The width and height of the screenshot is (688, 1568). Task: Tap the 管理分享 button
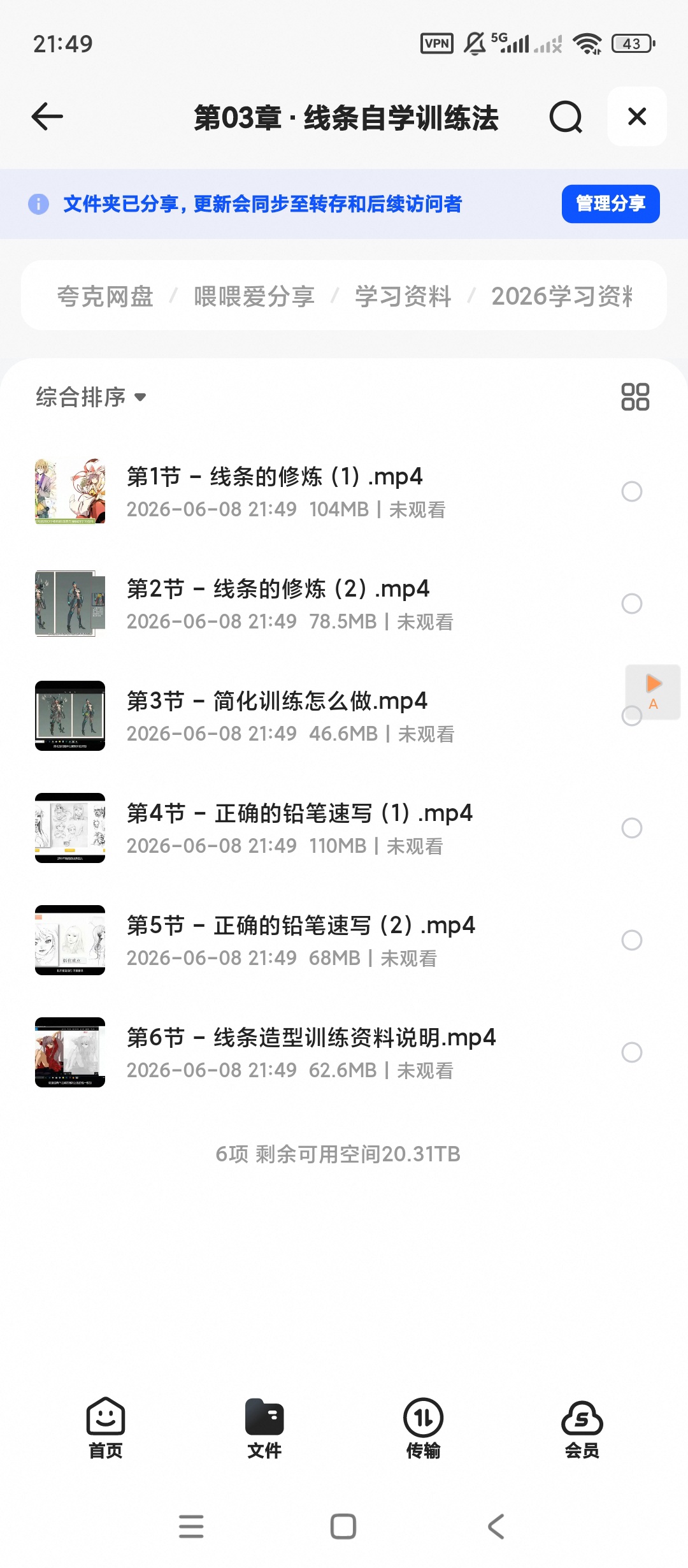610,204
